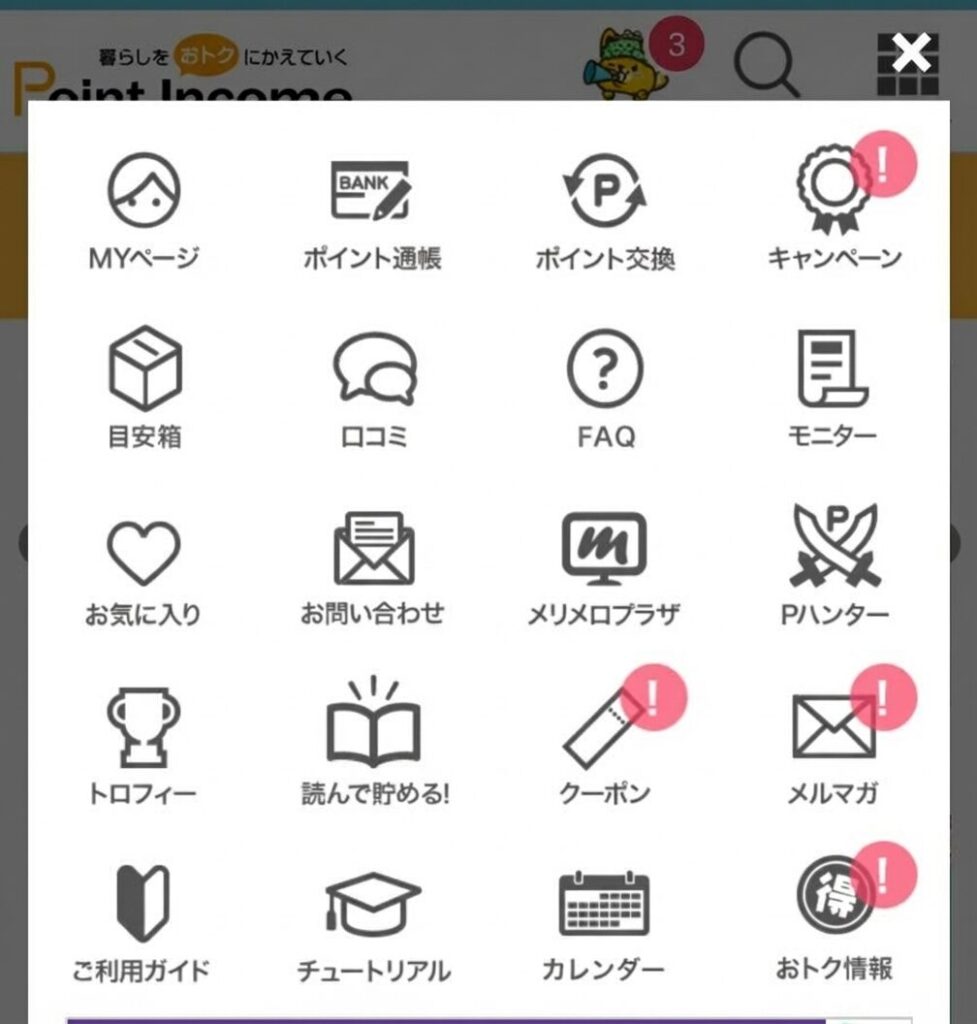Go to ポイント交換
The height and width of the screenshot is (1024, 977).
coord(604,212)
